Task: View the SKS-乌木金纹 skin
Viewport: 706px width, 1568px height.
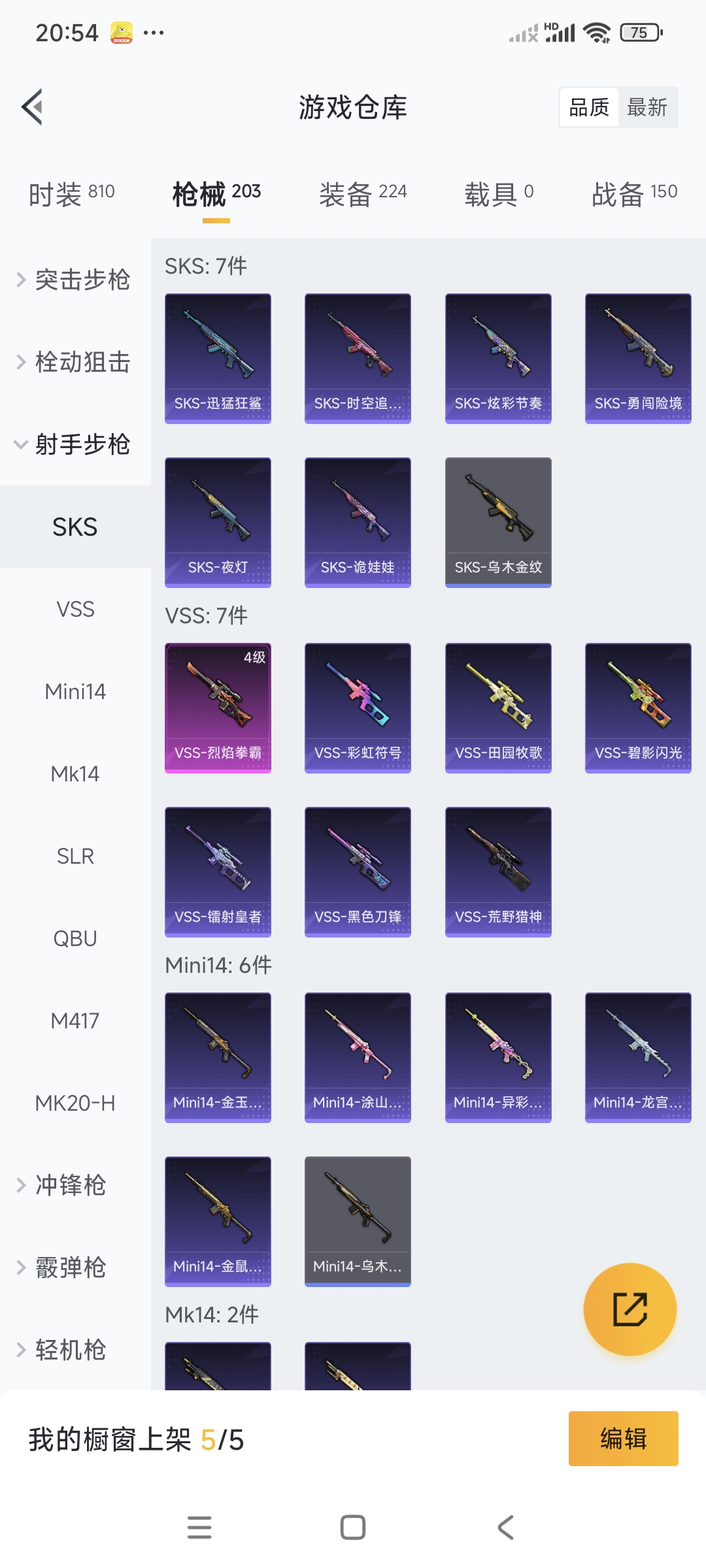Action: click(x=498, y=522)
